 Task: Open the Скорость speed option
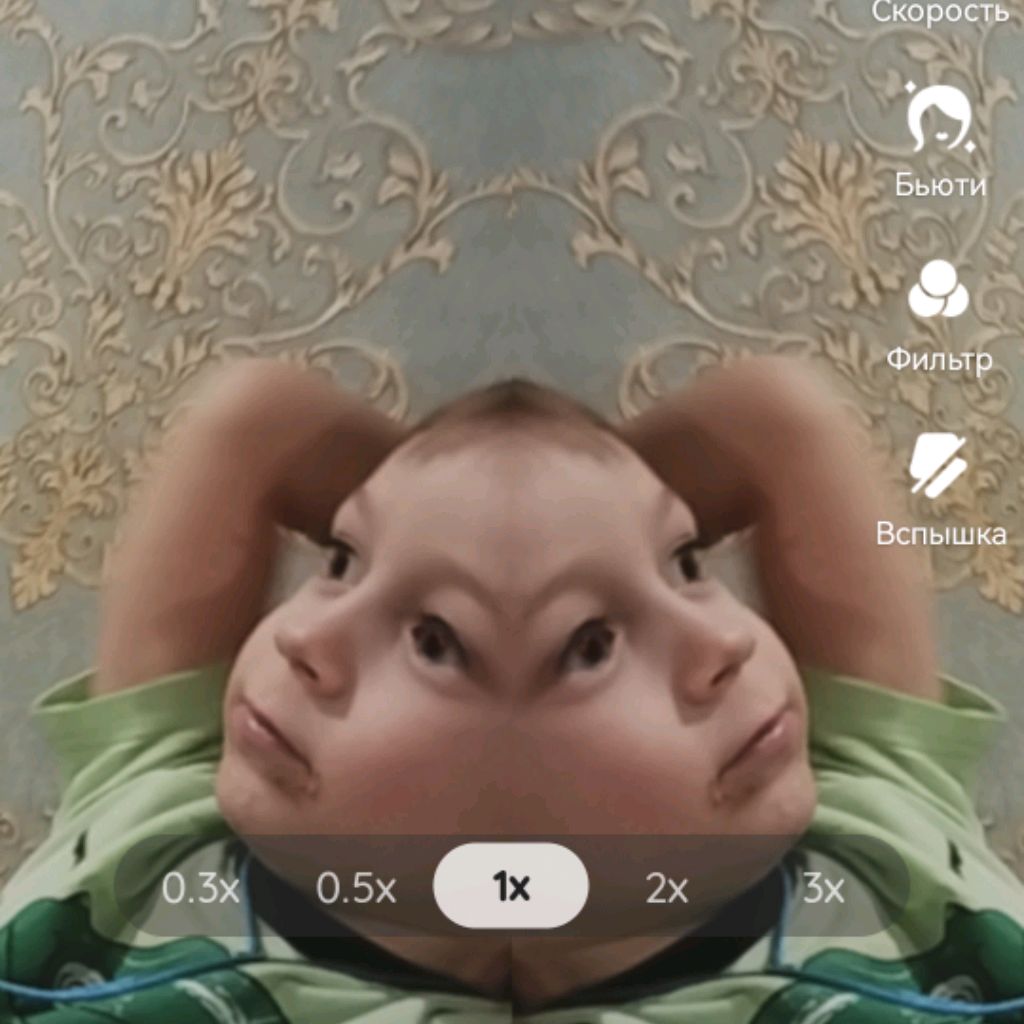[939, 12]
